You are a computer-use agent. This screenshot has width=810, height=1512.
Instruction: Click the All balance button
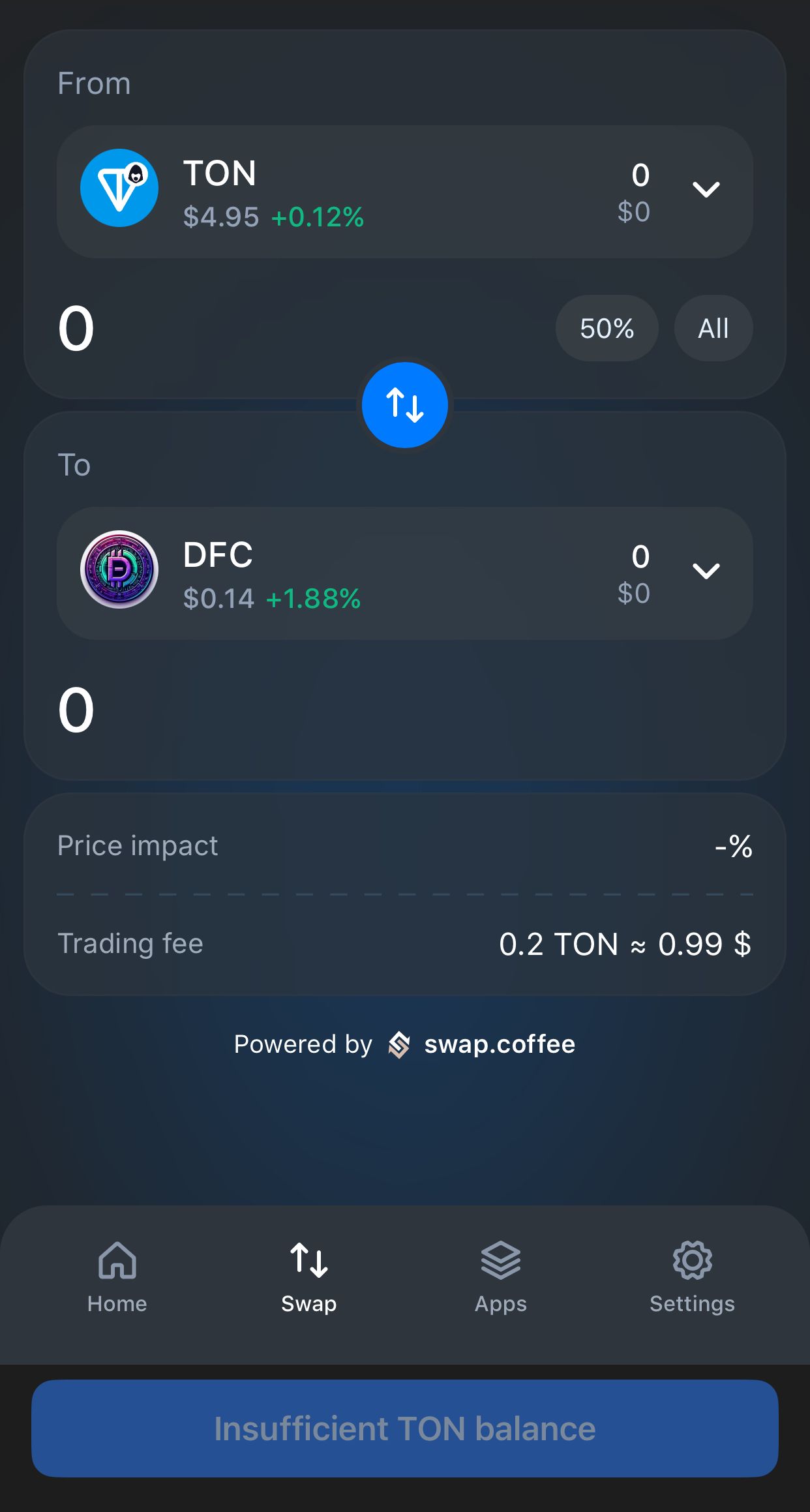pyautogui.click(x=713, y=329)
